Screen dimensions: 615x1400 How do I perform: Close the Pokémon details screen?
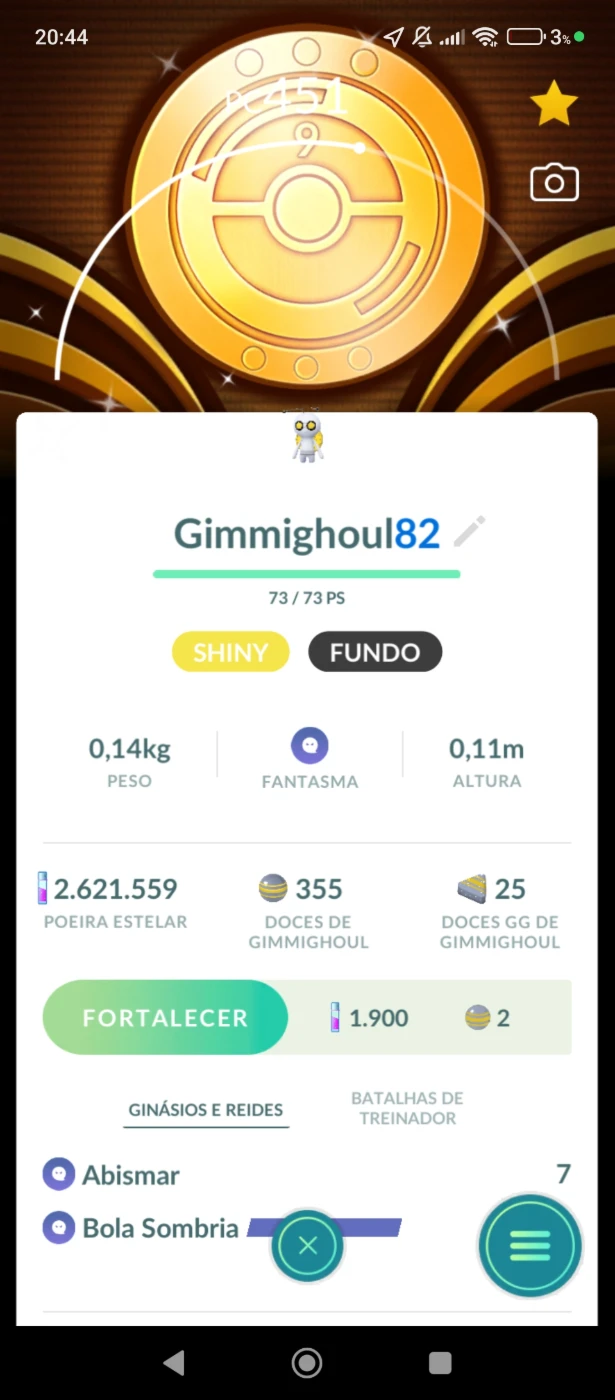307,1245
